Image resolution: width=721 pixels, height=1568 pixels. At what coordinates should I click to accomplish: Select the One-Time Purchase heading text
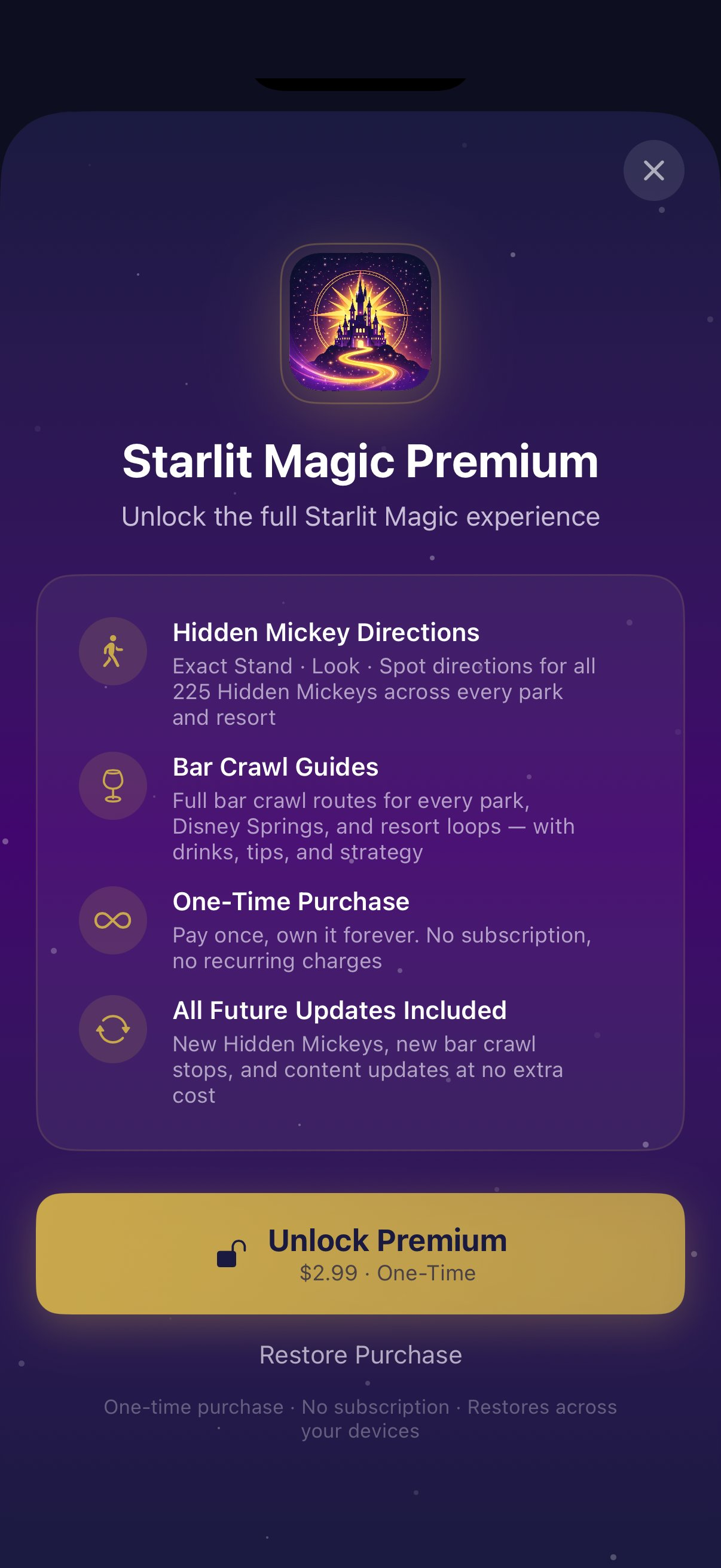(x=291, y=901)
